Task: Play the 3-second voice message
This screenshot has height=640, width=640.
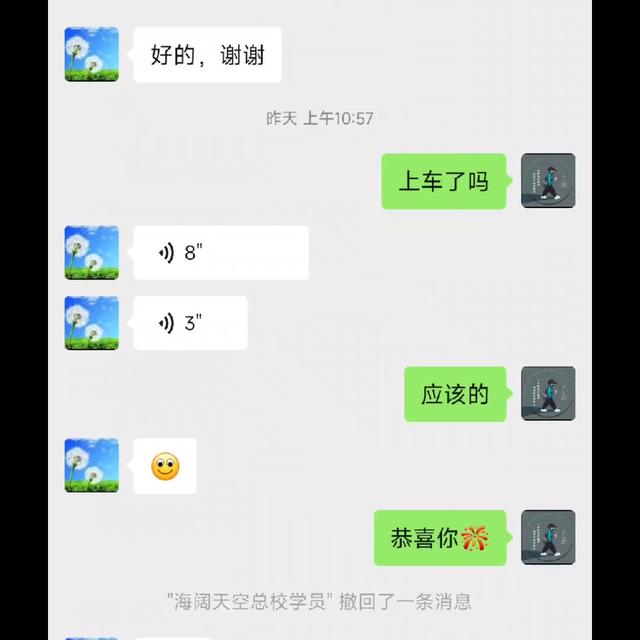Action: (x=190, y=323)
